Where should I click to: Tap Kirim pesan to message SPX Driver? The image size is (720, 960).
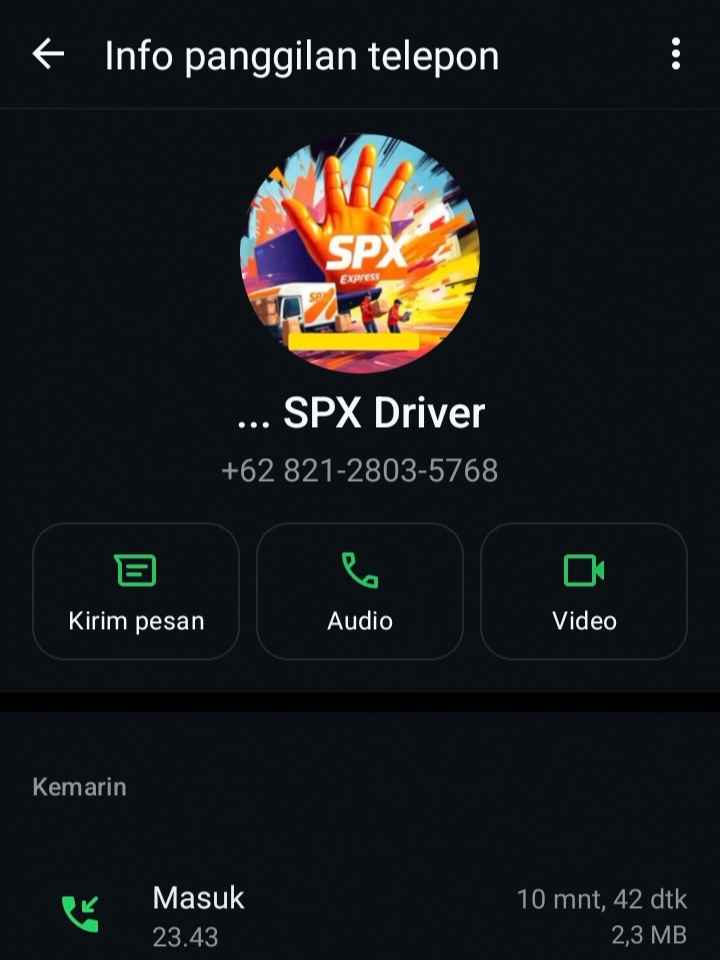click(x=136, y=591)
